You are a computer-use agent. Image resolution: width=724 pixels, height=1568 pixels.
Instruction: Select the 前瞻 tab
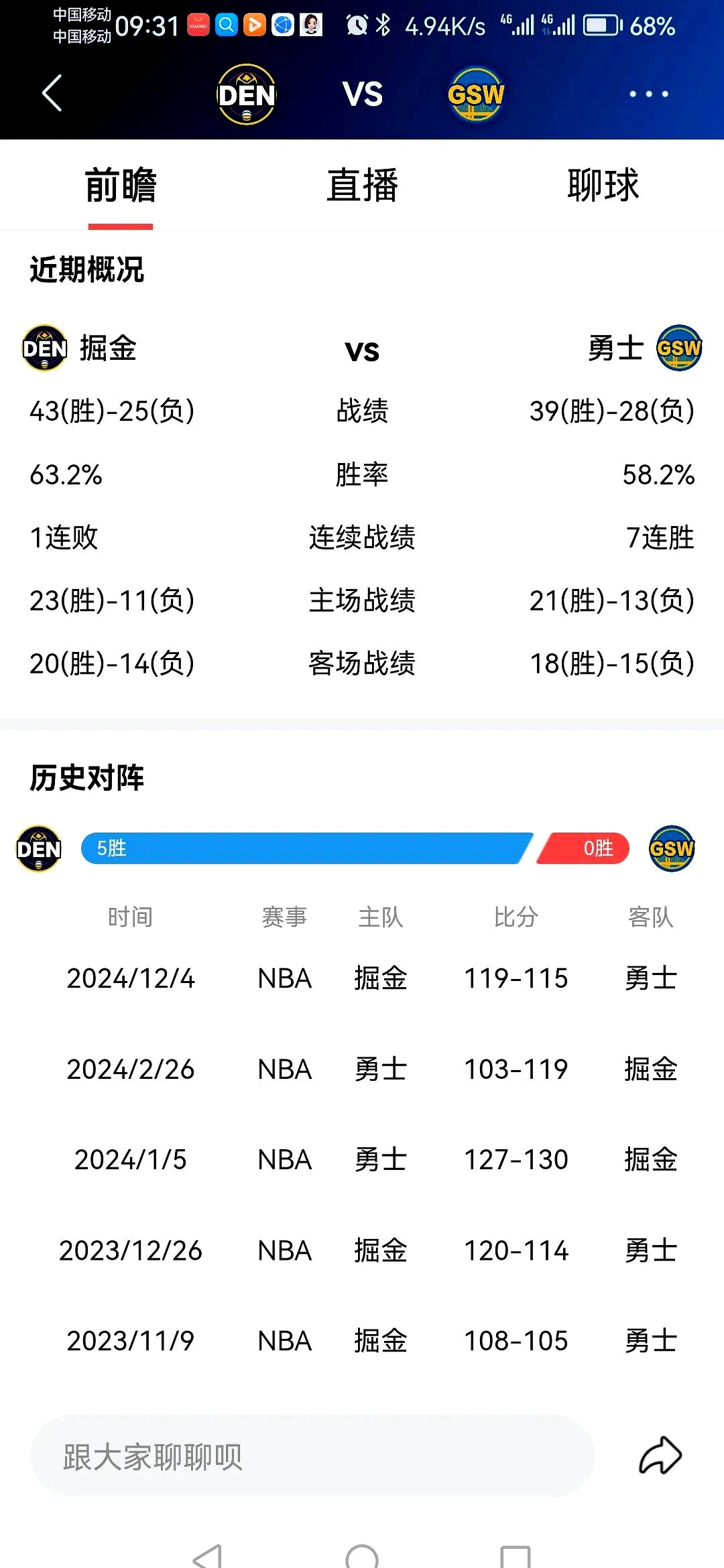point(120,187)
